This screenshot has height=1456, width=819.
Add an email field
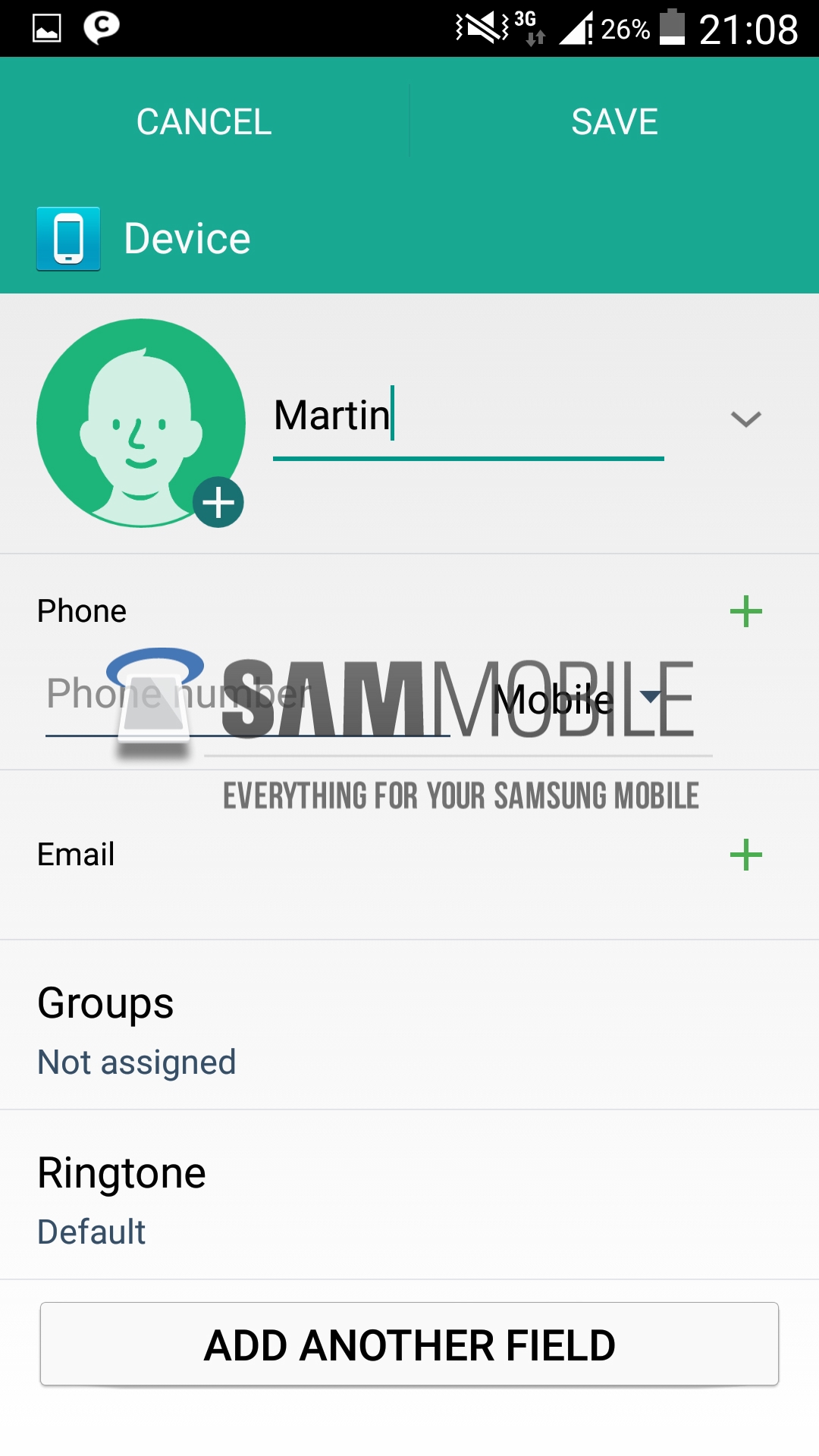point(745,855)
